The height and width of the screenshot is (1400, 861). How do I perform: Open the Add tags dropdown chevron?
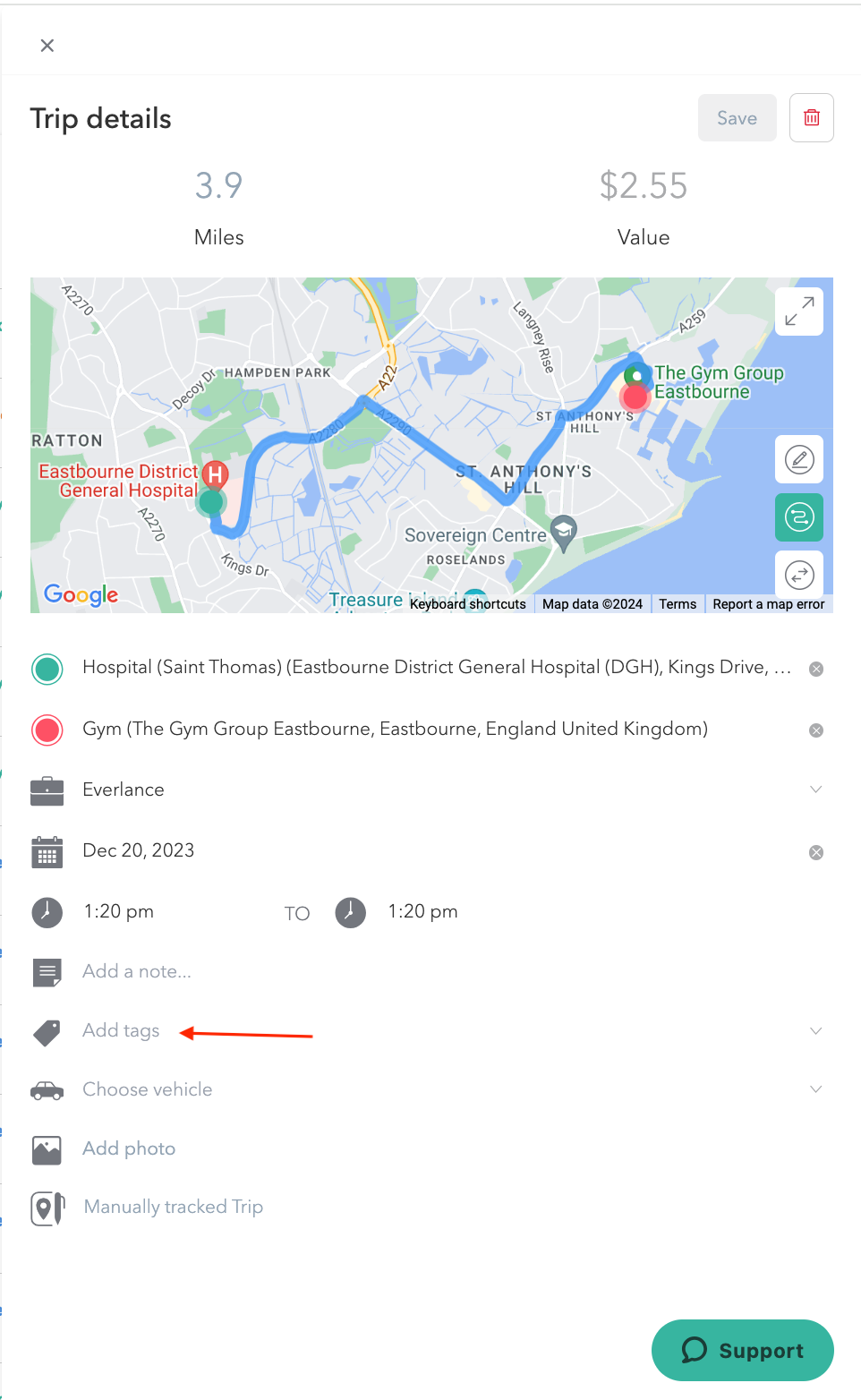(814, 1030)
